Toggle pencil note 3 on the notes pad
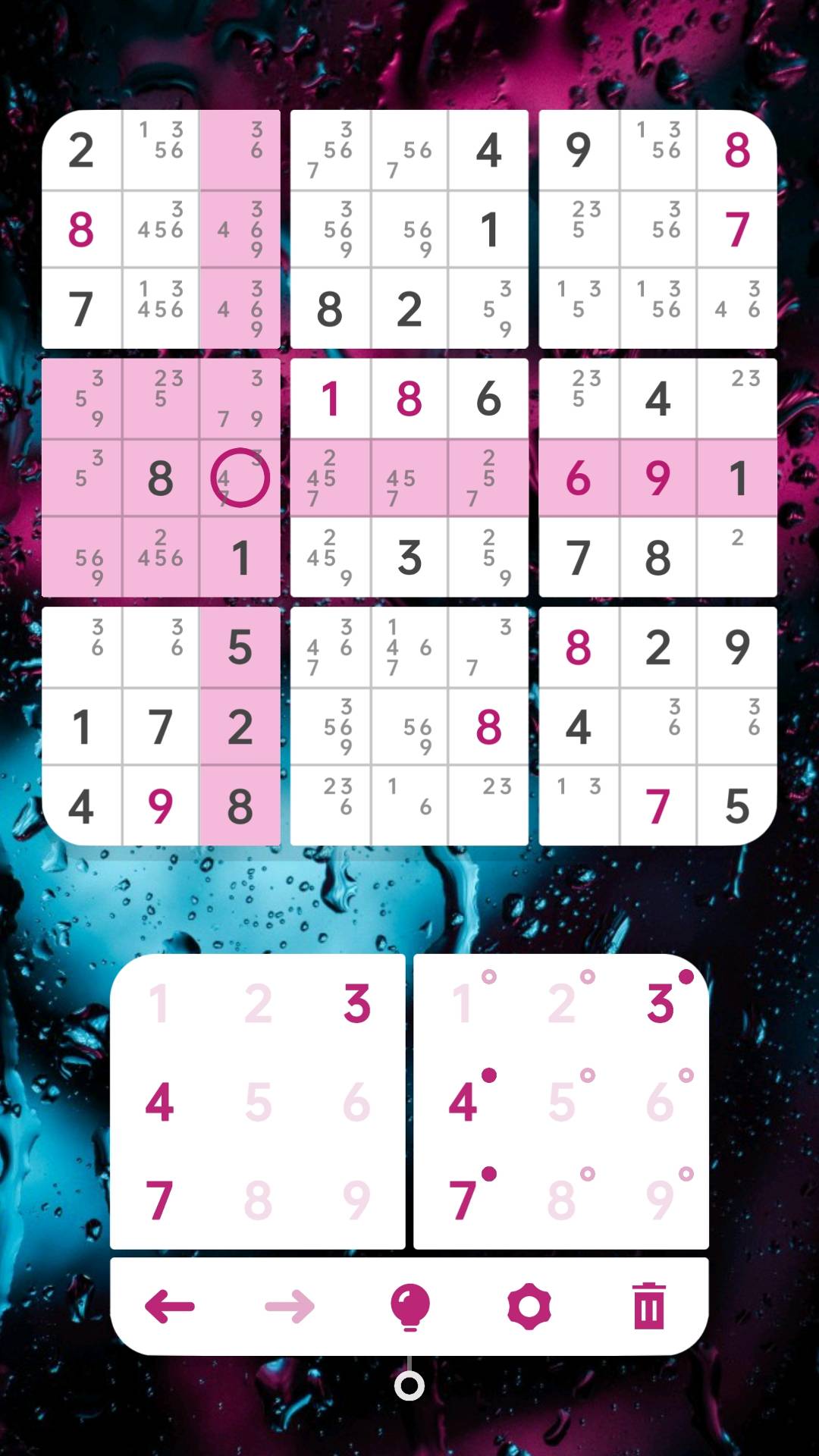819x1456 pixels. tap(661, 1003)
